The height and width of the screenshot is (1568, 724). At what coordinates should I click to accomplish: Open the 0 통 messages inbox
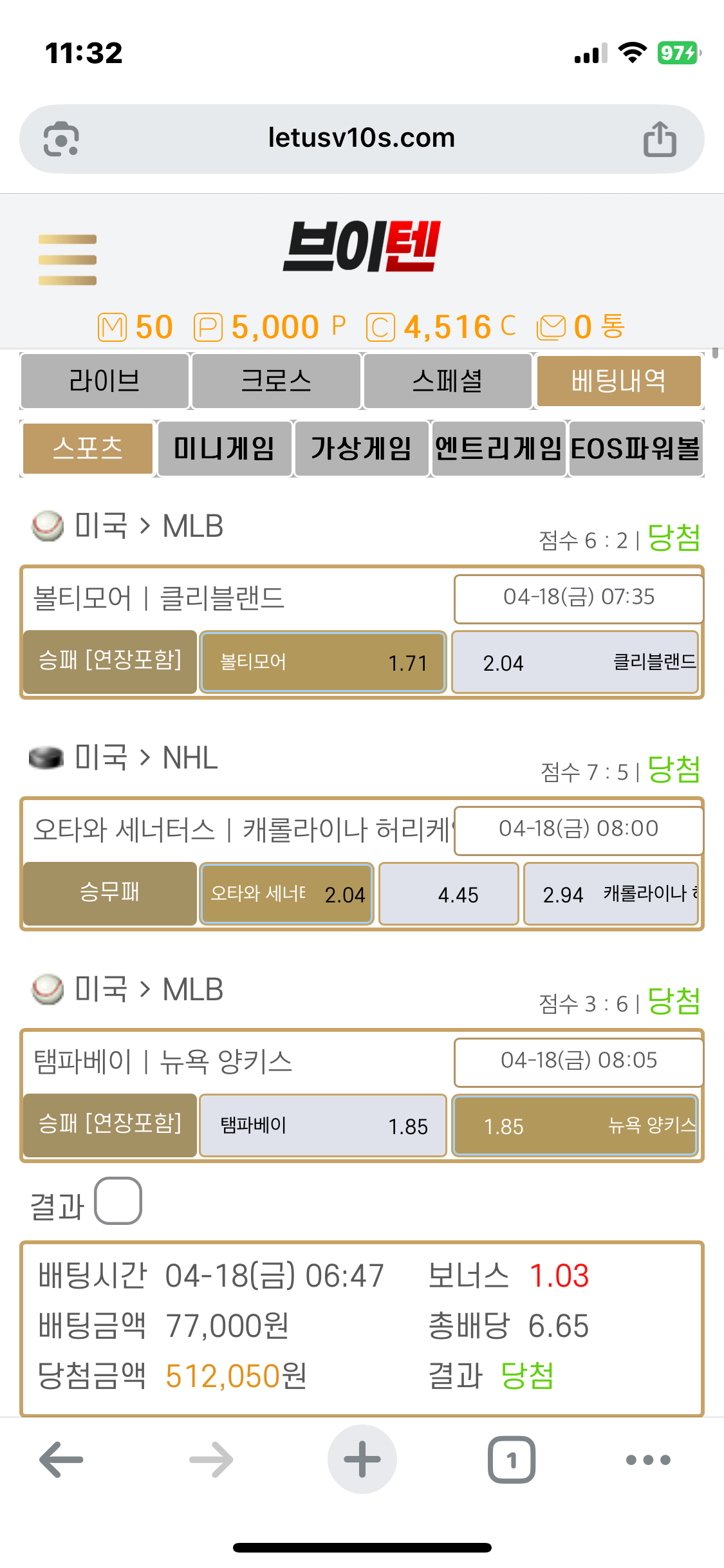point(581,327)
